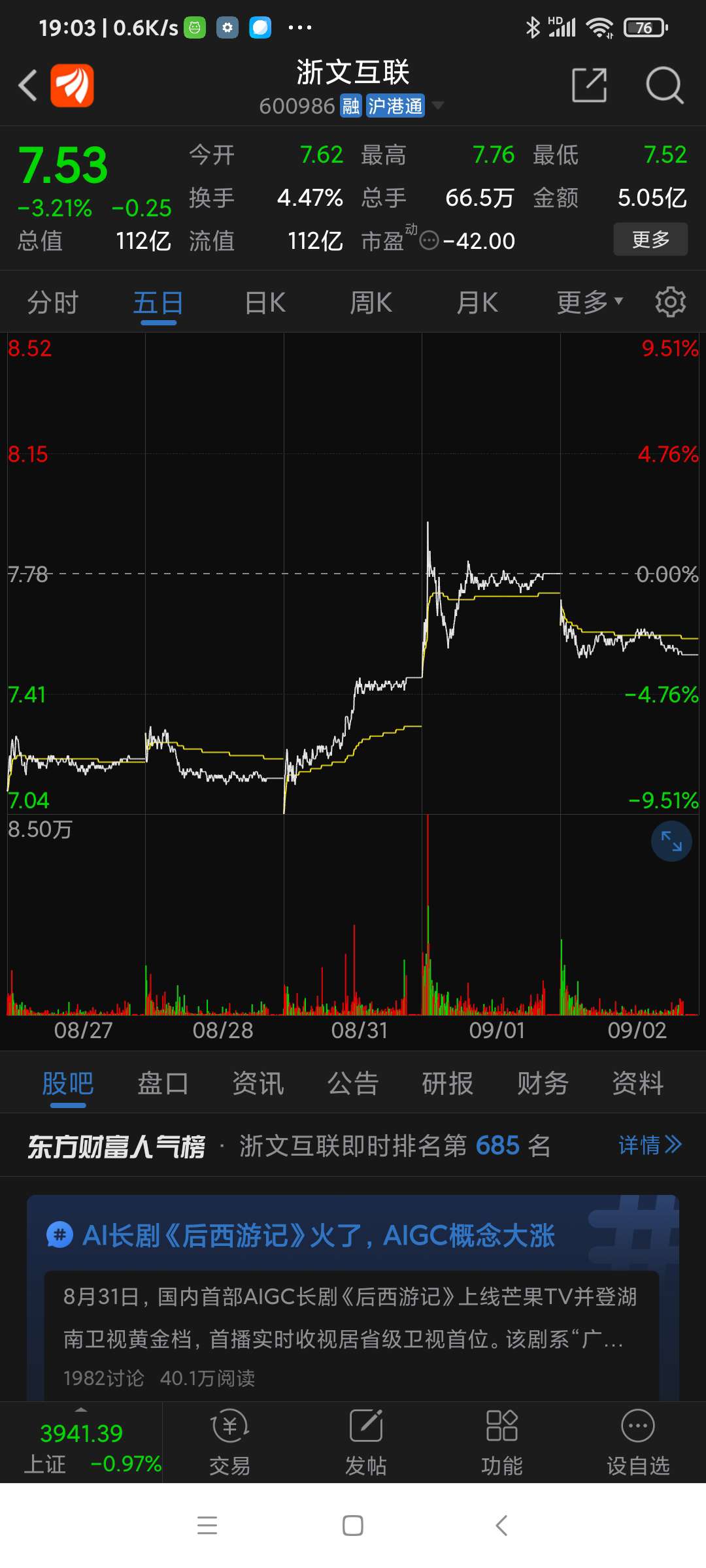The image size is (706, 1568).
Task: Go back using the top-left arrow
Action: pyautogui.click(x=27, y=86)
